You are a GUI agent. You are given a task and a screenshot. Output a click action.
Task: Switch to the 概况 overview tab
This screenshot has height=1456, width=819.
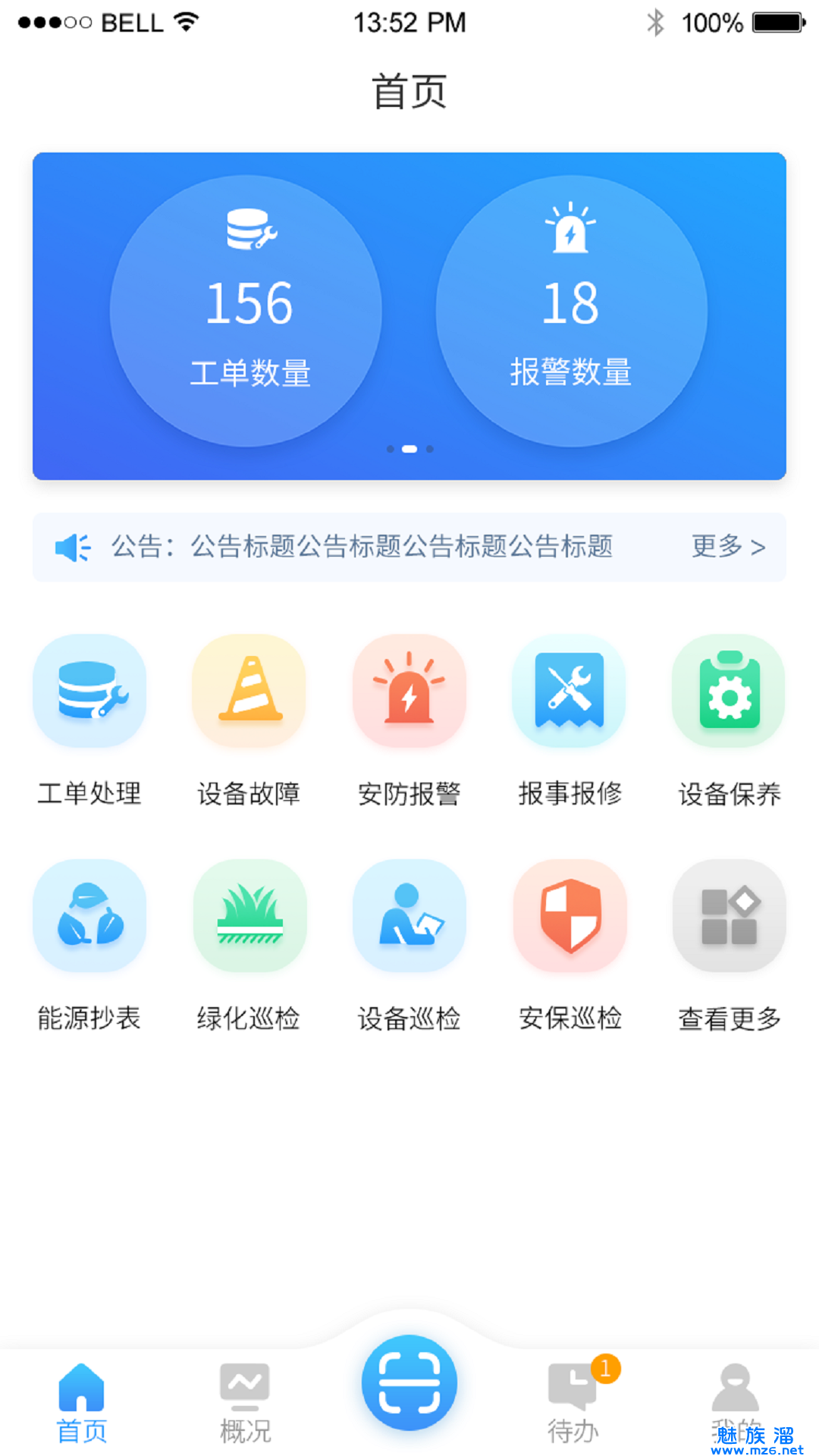245,1403
